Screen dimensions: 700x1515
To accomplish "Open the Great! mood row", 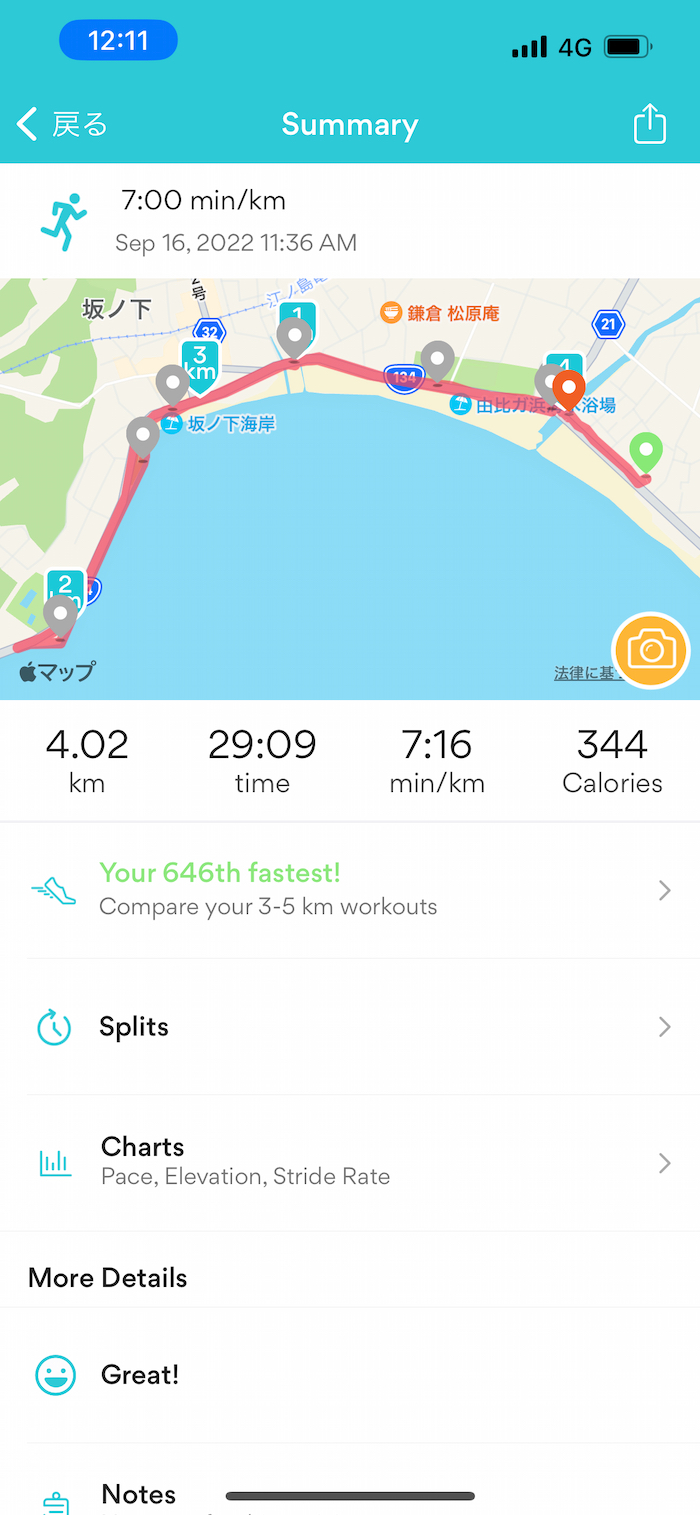I will (x=350, y=1375).
